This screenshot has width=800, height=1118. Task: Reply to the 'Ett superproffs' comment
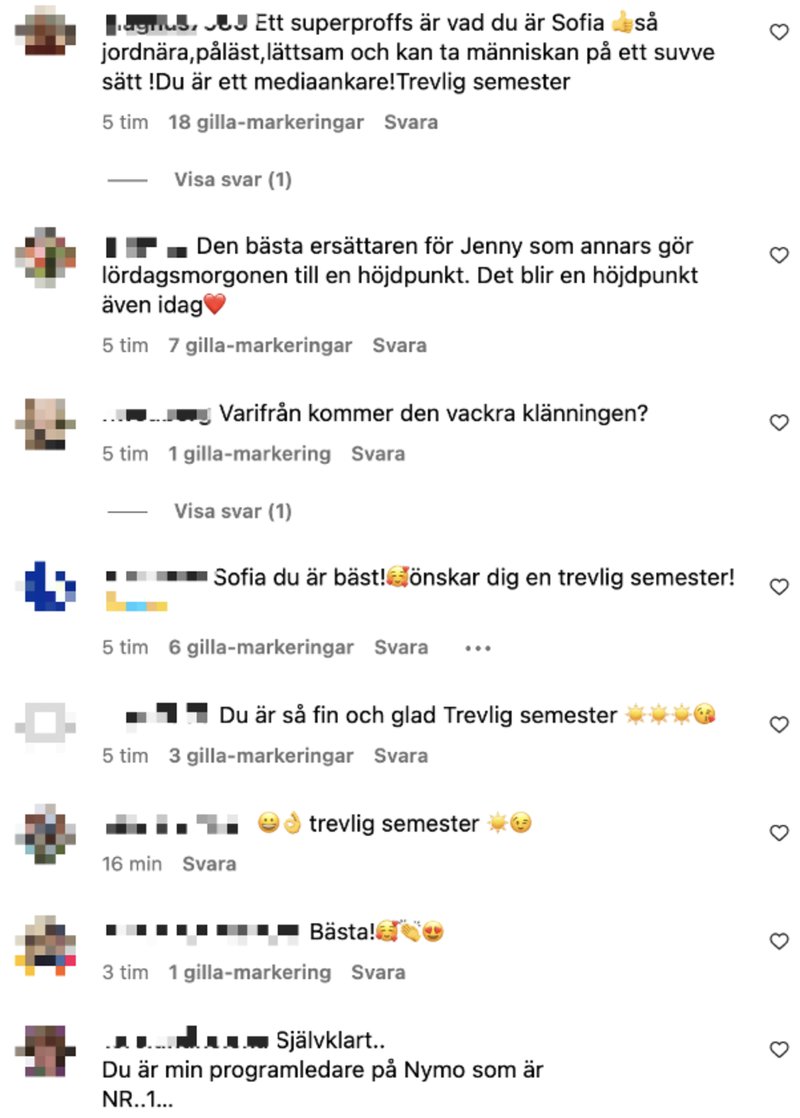click(411, 122)
